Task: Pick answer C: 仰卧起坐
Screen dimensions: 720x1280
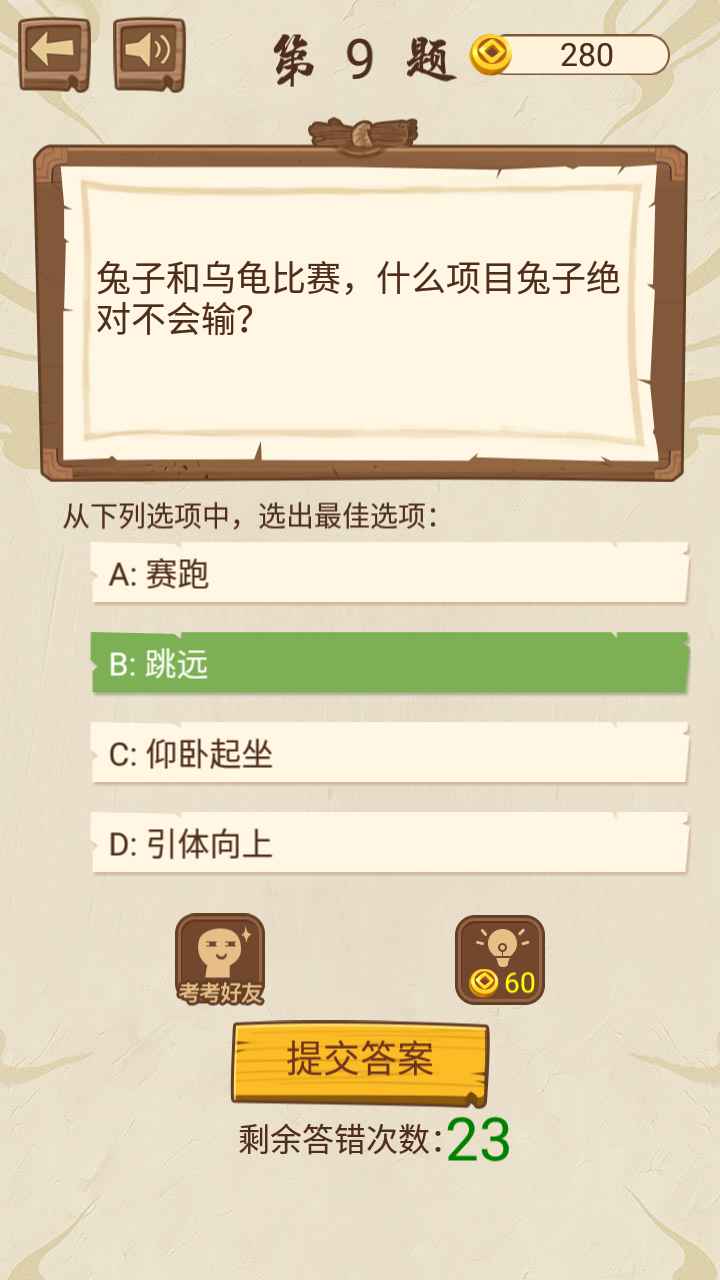Action: [390, 754]
